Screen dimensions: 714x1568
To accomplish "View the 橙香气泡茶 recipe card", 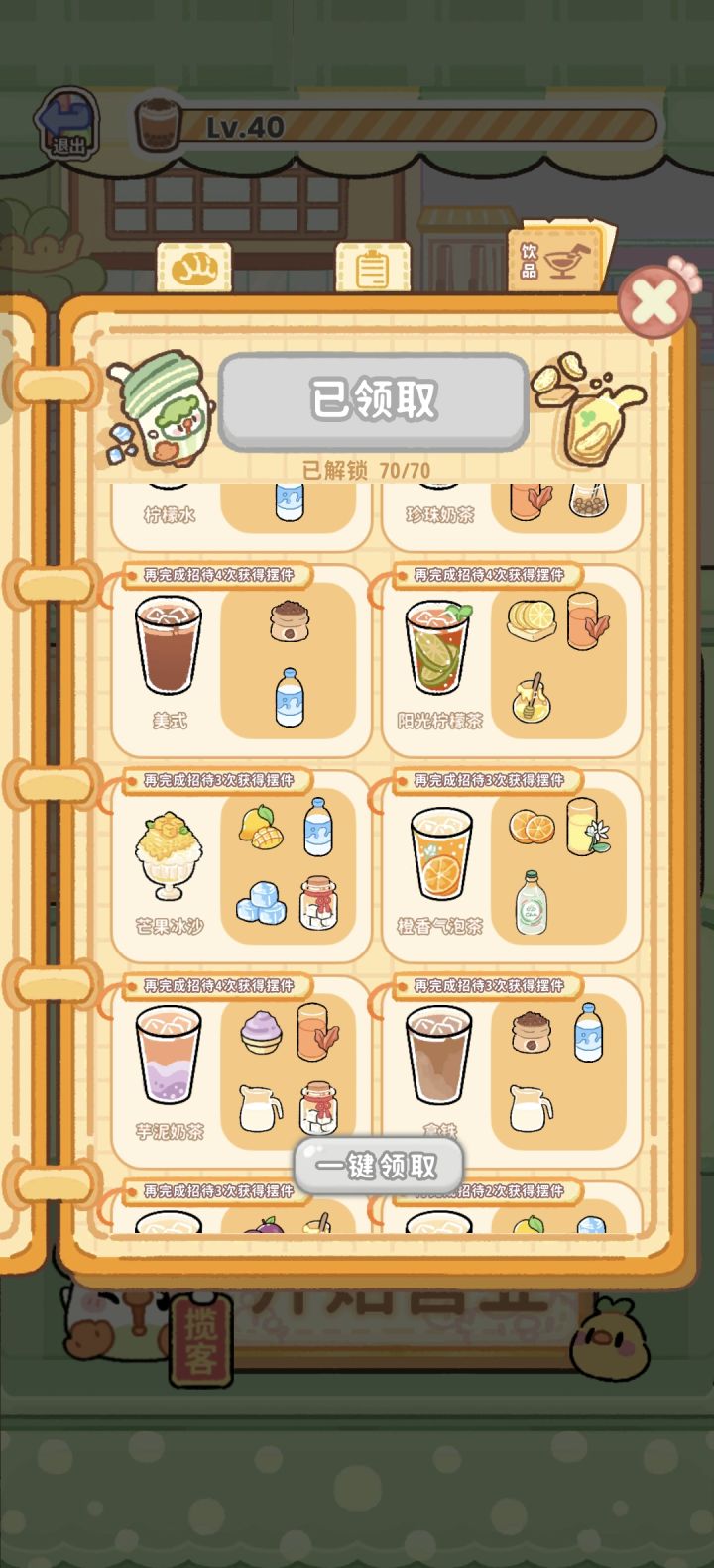I will pos(512,865).
